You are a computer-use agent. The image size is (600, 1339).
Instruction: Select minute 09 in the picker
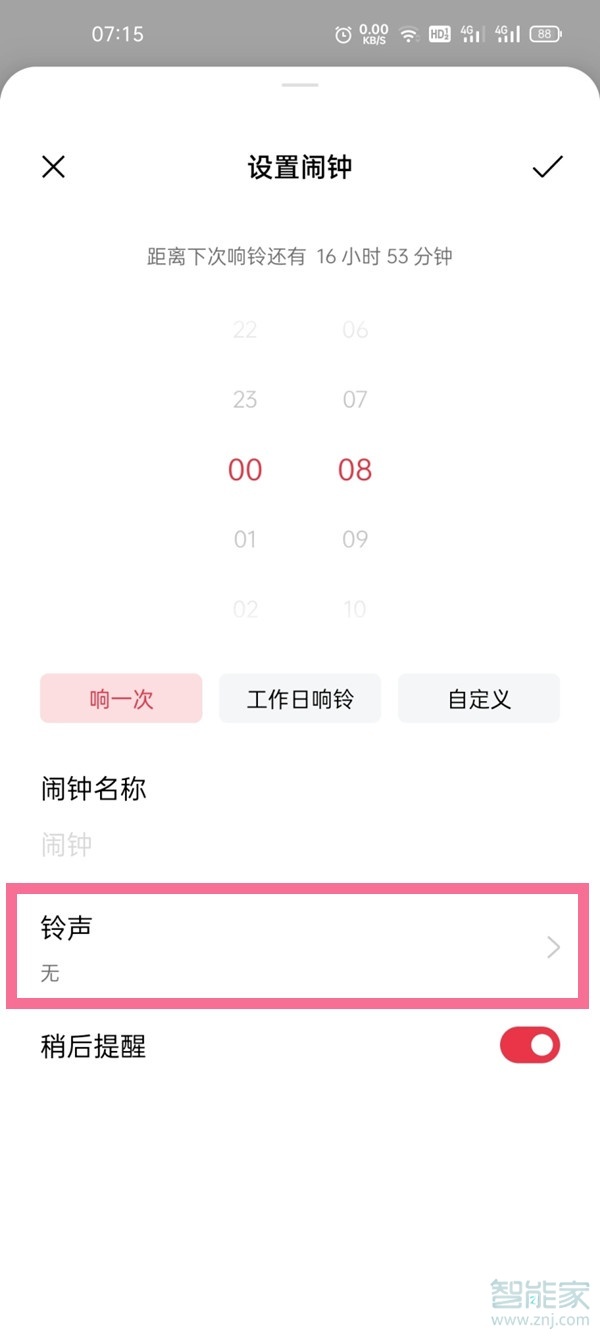coord(355,539)
